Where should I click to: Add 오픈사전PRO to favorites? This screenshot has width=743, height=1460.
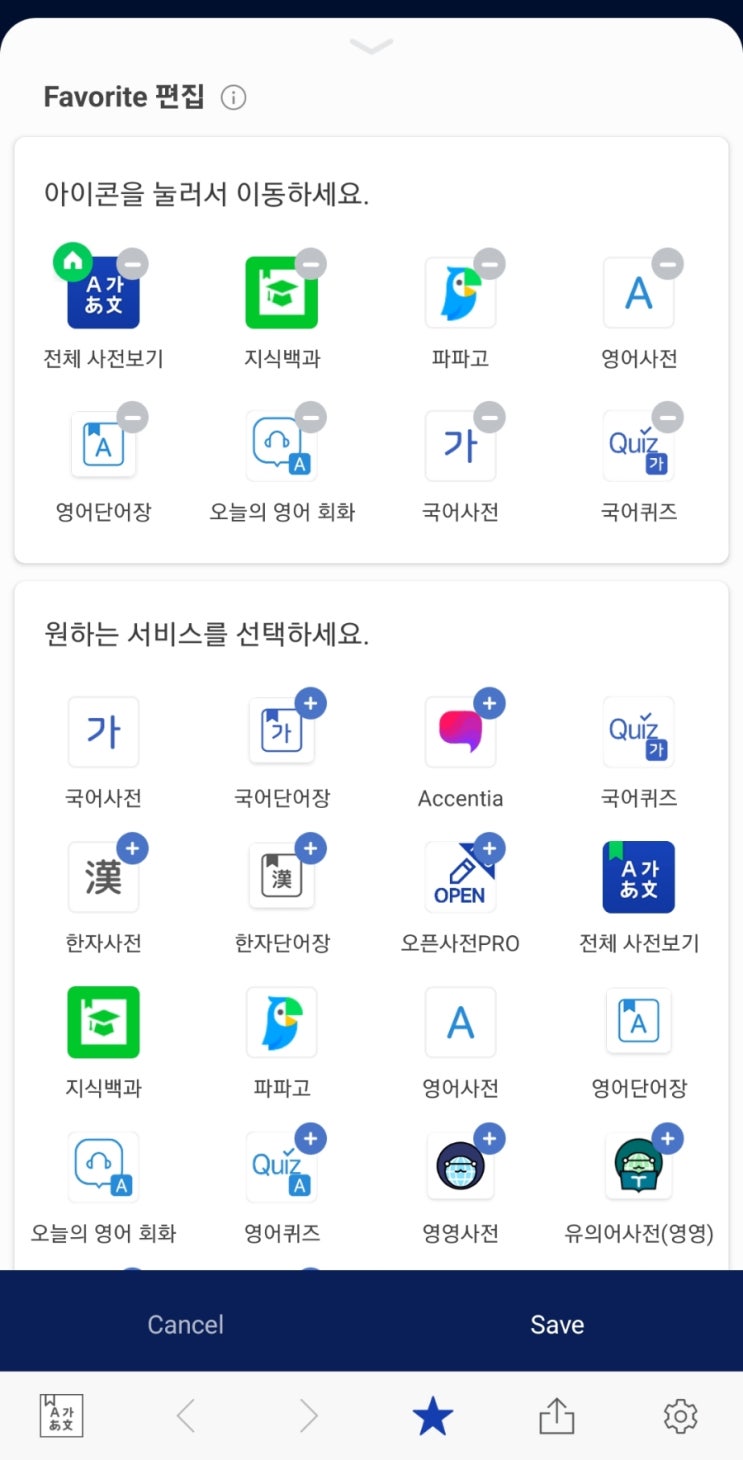coord(489,849)
